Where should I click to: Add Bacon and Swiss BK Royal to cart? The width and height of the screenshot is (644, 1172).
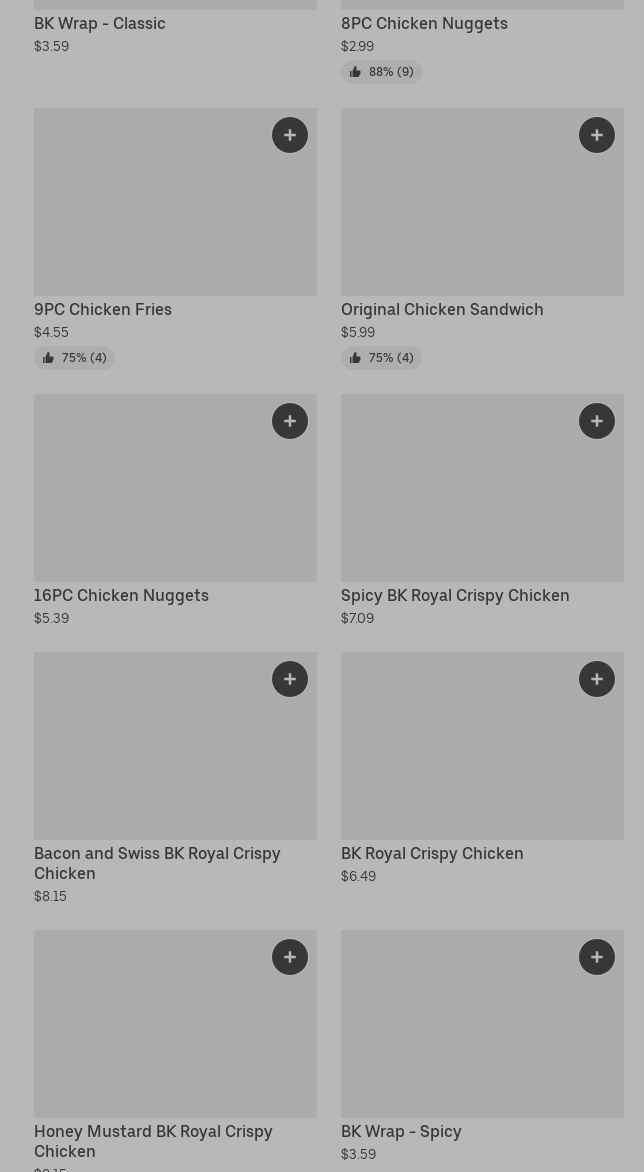point(290,679)
